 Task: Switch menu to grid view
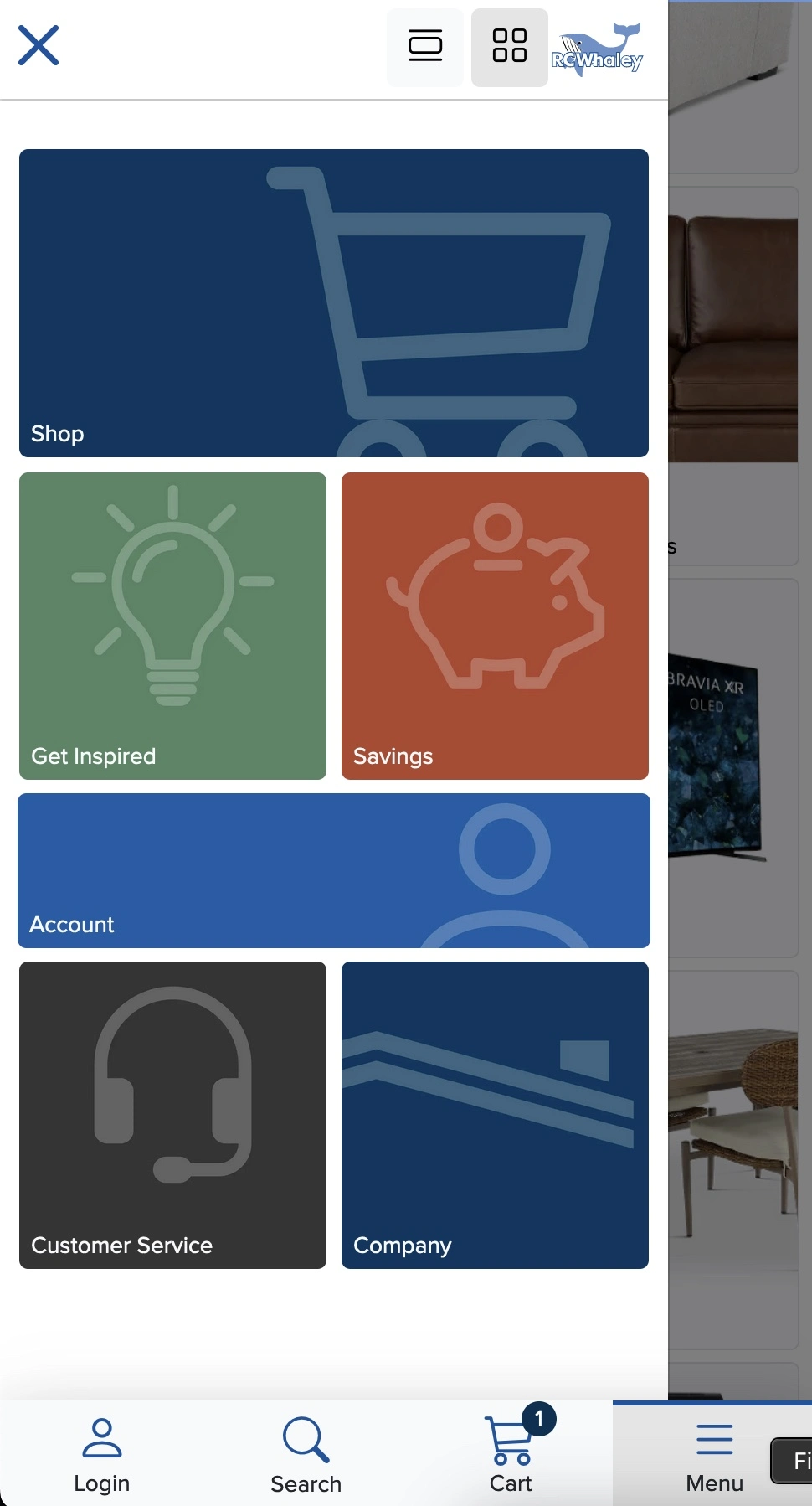point(509,47)
